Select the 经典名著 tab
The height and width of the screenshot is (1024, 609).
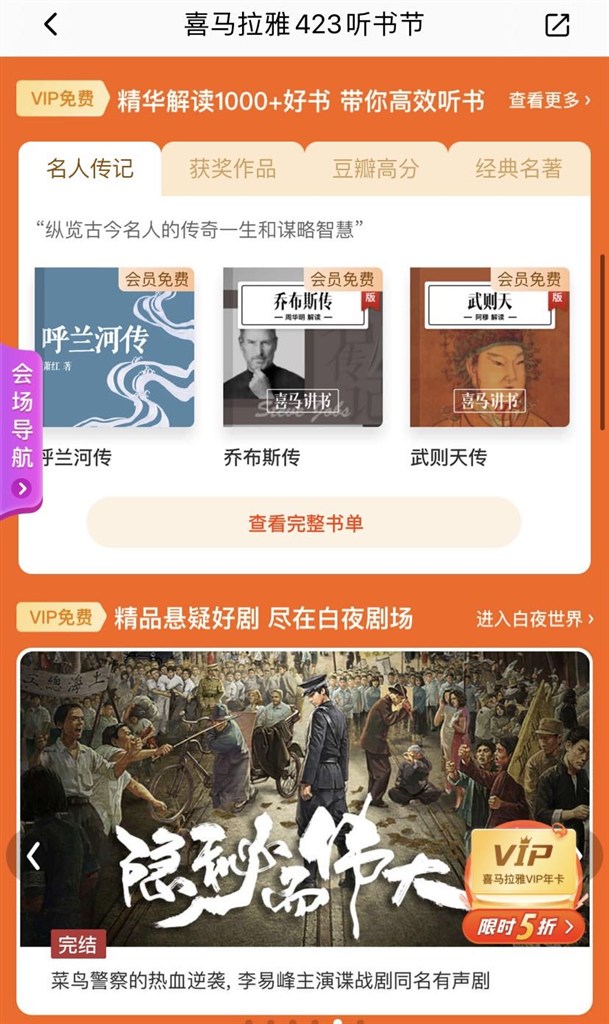pyautogui.click(x=518, y=168)
